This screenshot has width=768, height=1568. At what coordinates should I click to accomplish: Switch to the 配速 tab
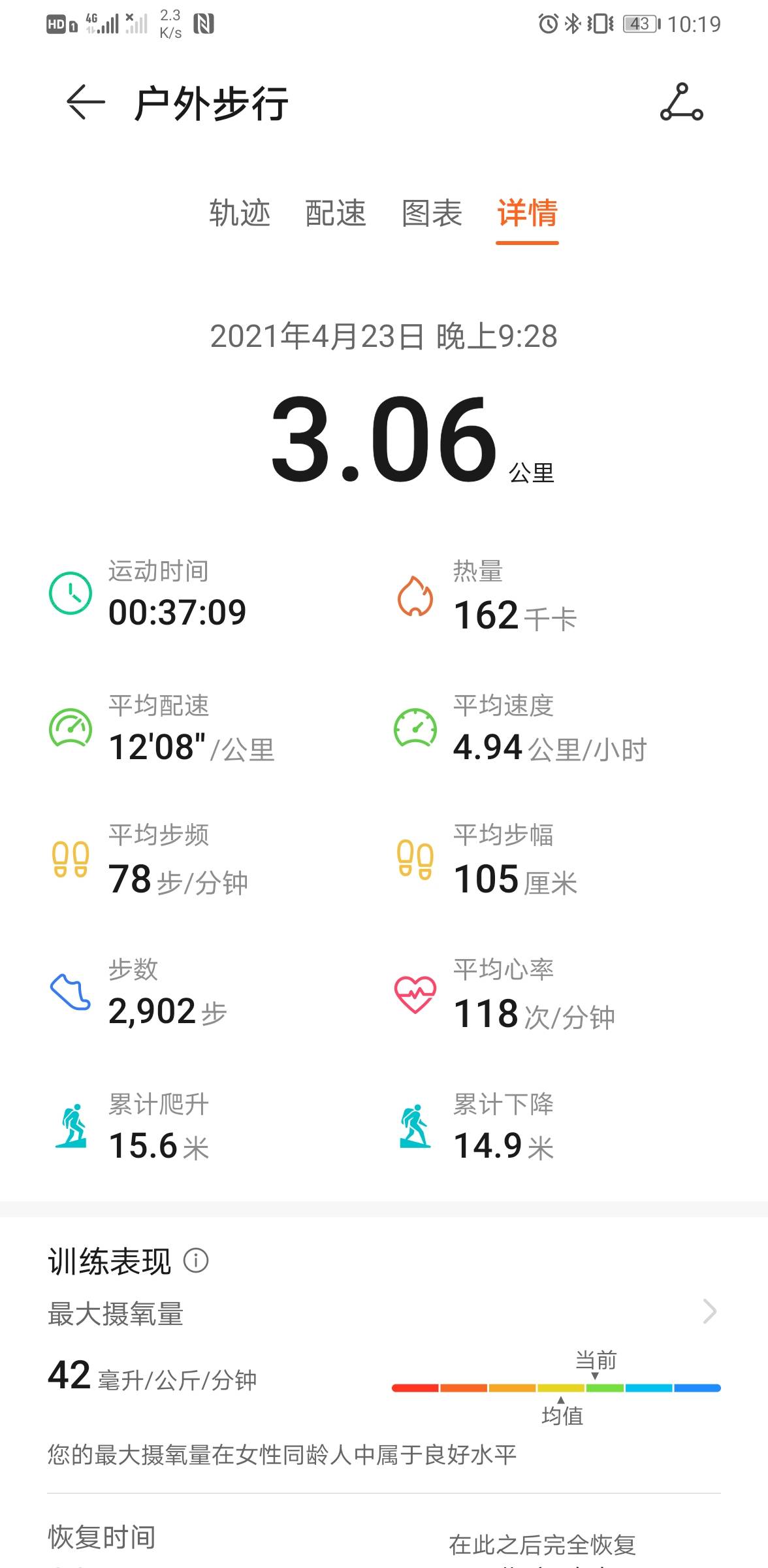click(336, 213)
